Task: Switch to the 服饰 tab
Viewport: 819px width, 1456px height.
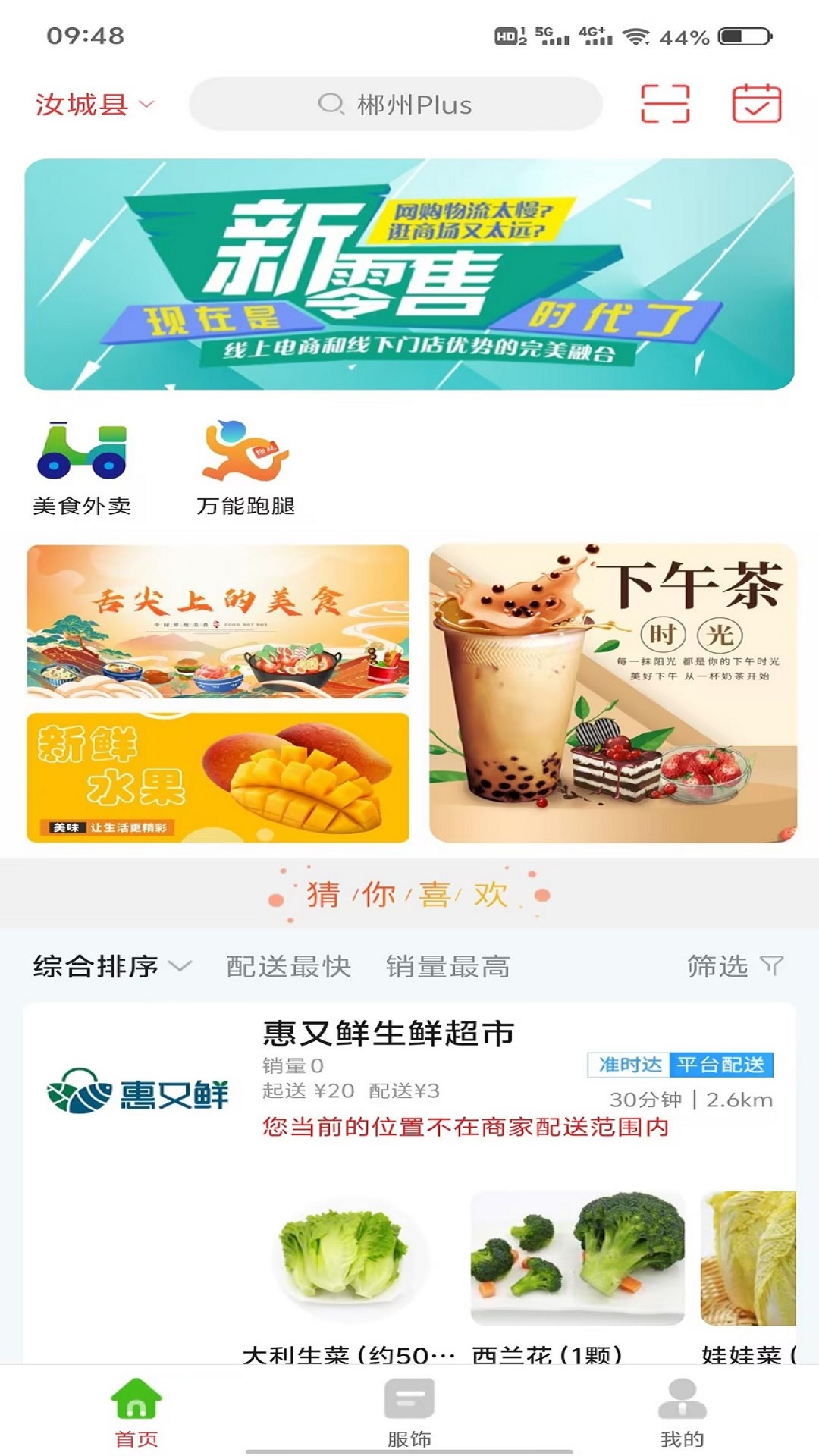Action: 409,1411
